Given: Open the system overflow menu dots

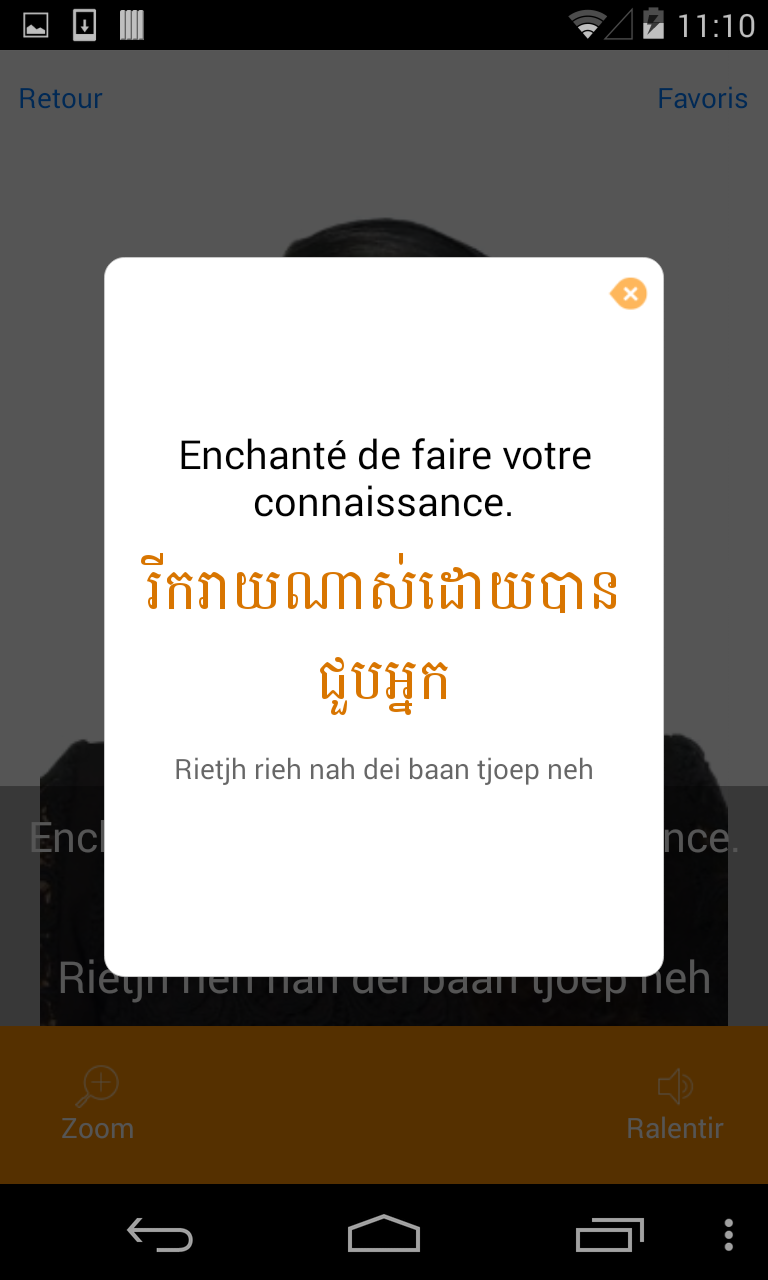Looking at the screenshot, I should tap(729, 1234).
